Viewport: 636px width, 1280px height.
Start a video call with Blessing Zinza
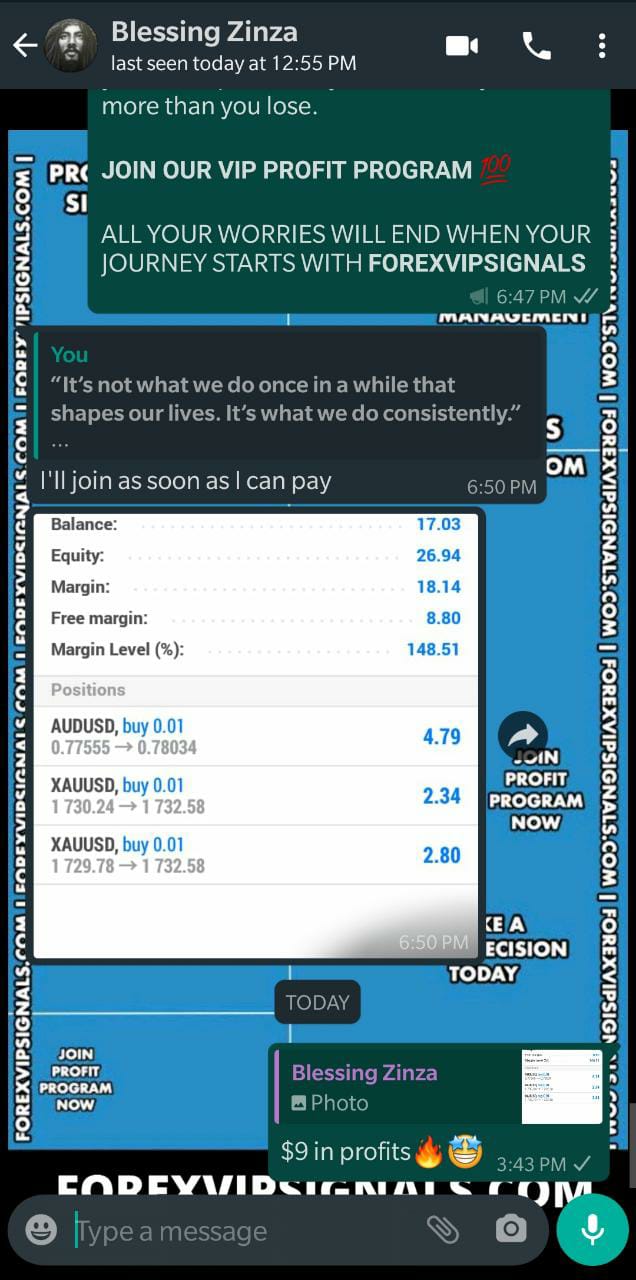pyautogui.click(x=461, y=45)
